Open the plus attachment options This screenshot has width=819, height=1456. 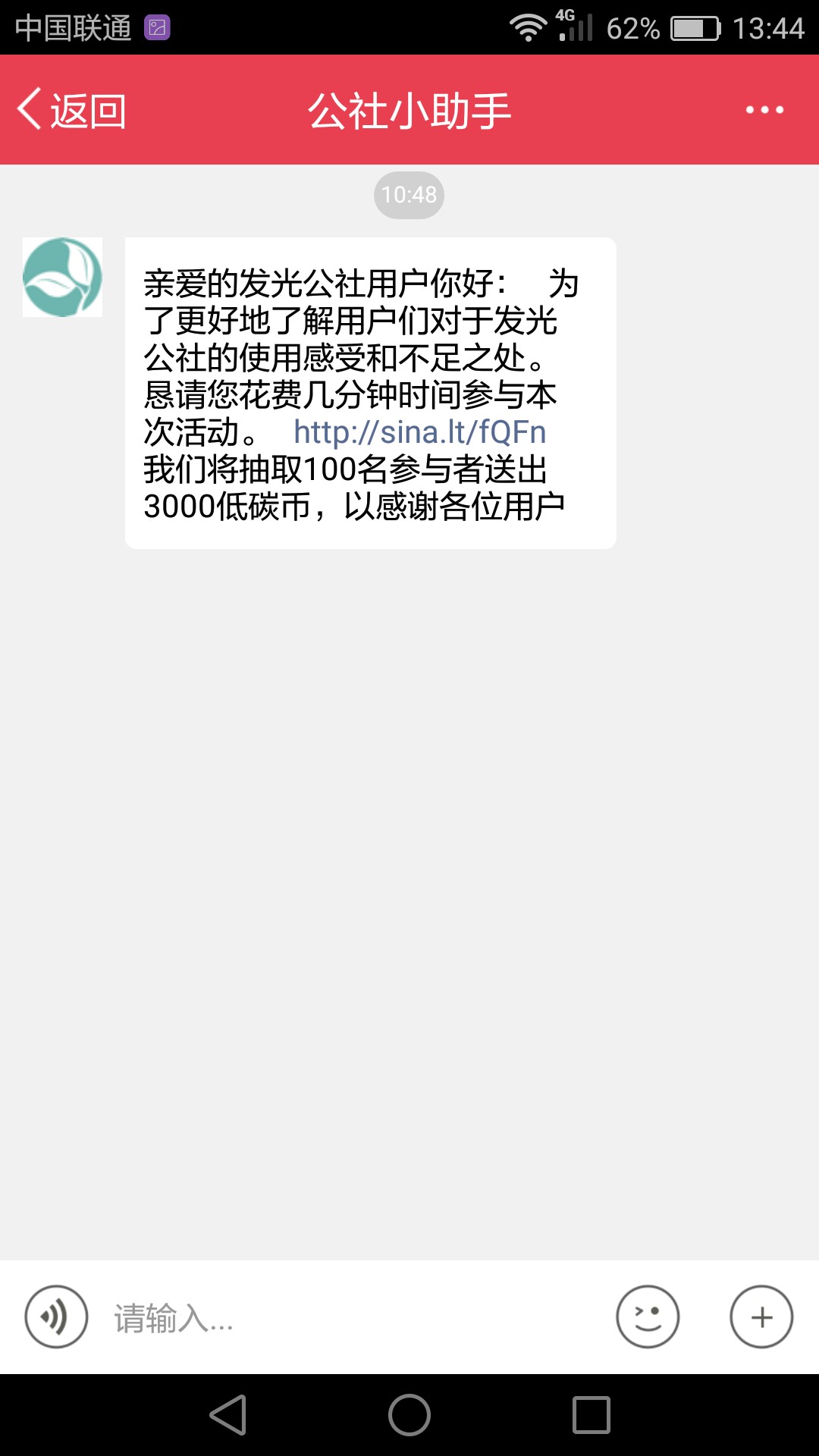pos(761,1317)
